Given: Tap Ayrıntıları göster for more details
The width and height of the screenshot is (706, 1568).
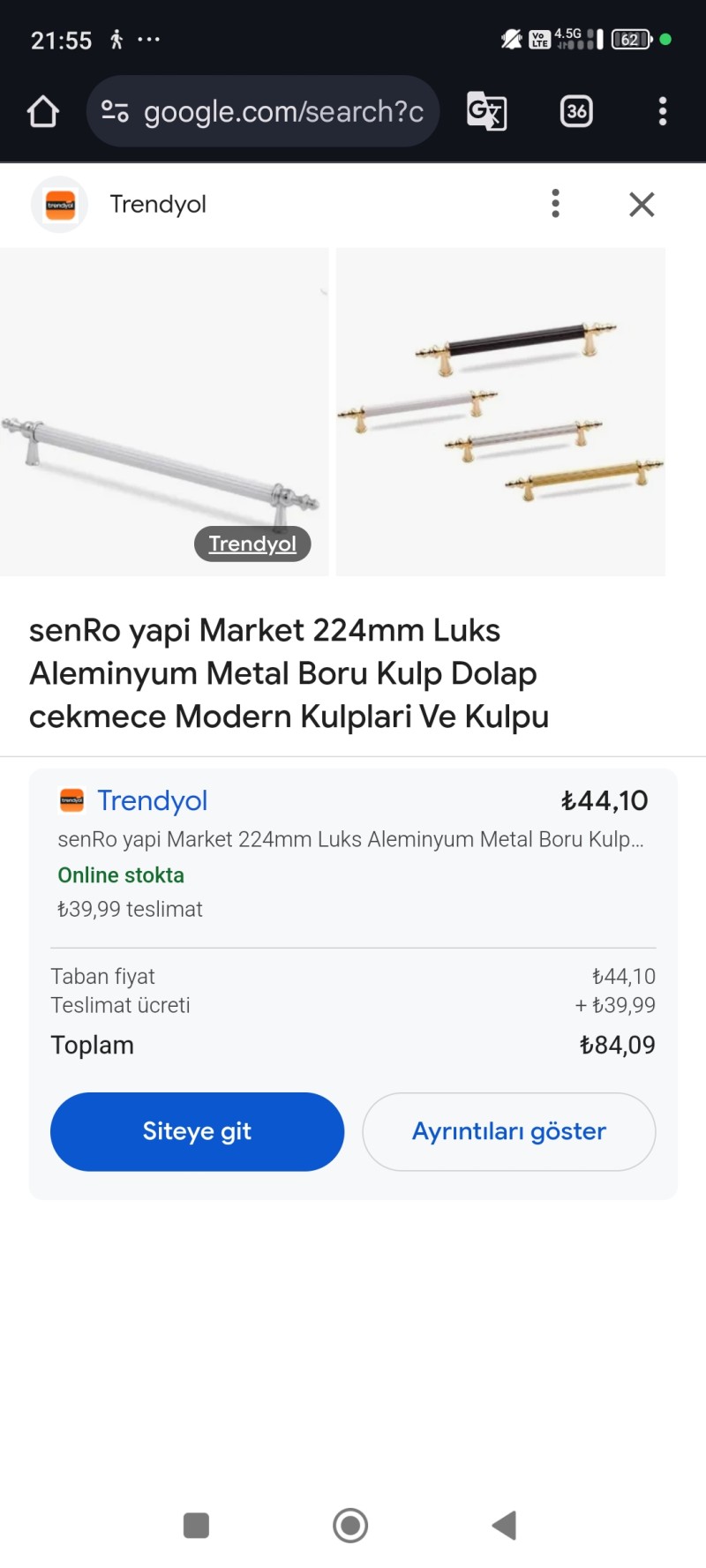Looking at the screenshot, I should [508, 1131].
